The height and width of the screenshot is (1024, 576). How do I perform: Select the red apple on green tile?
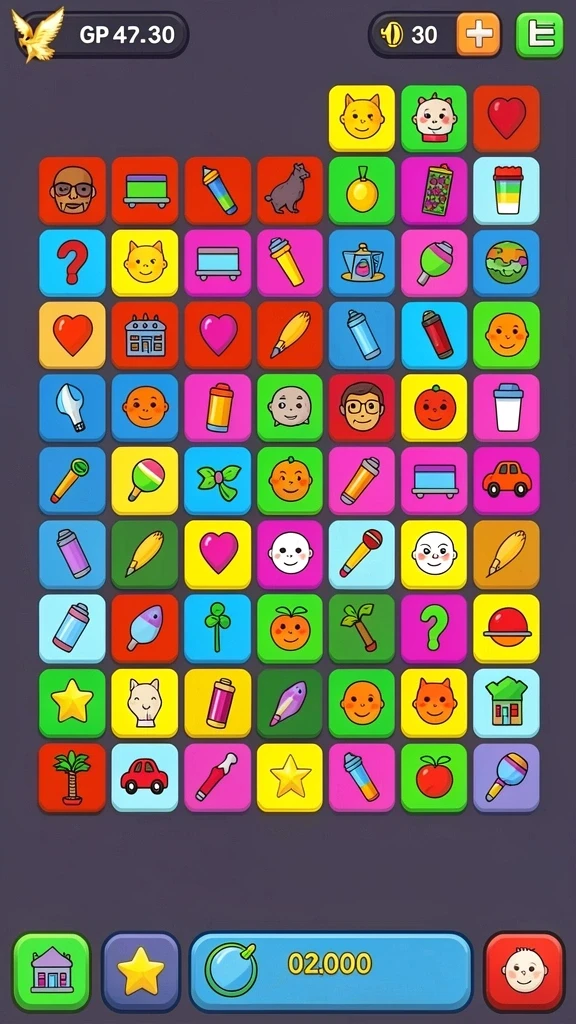coord(434,777)
